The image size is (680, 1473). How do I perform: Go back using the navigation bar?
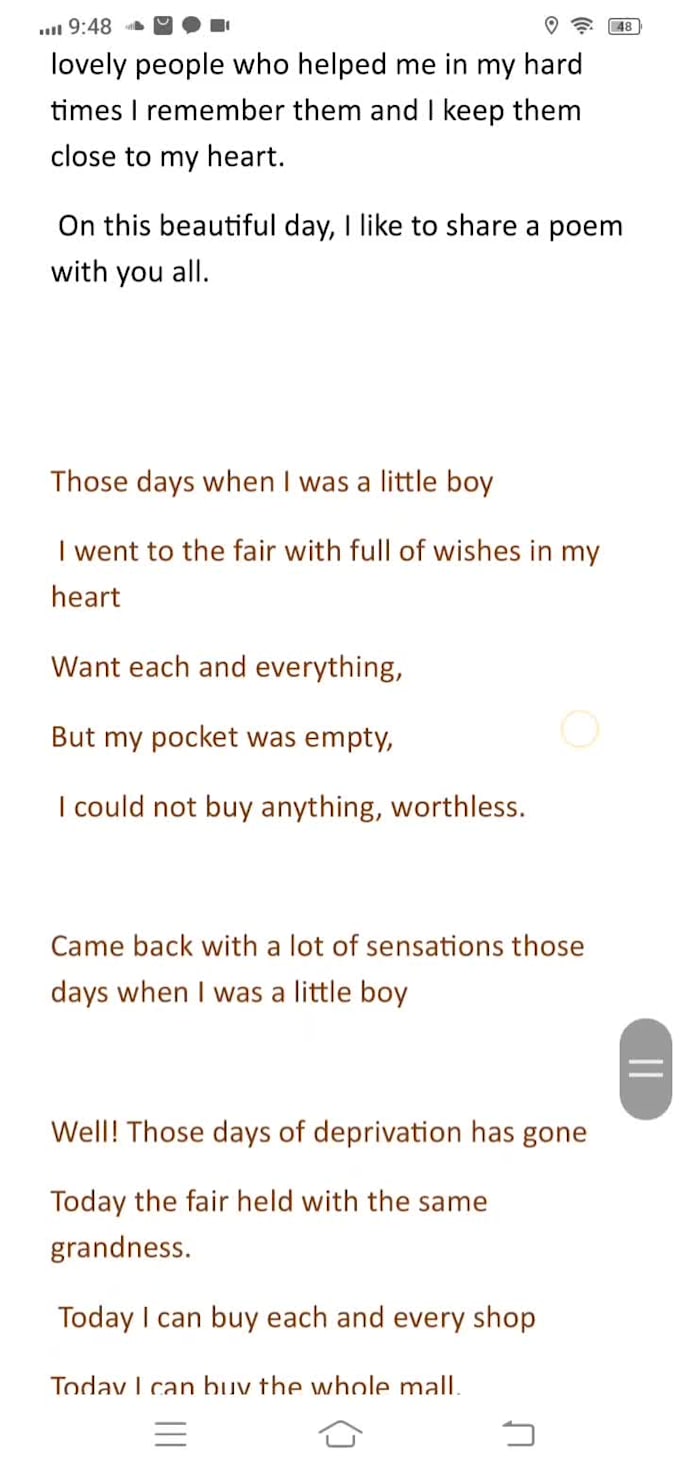pyautogui.click(x=518, y=1434)
